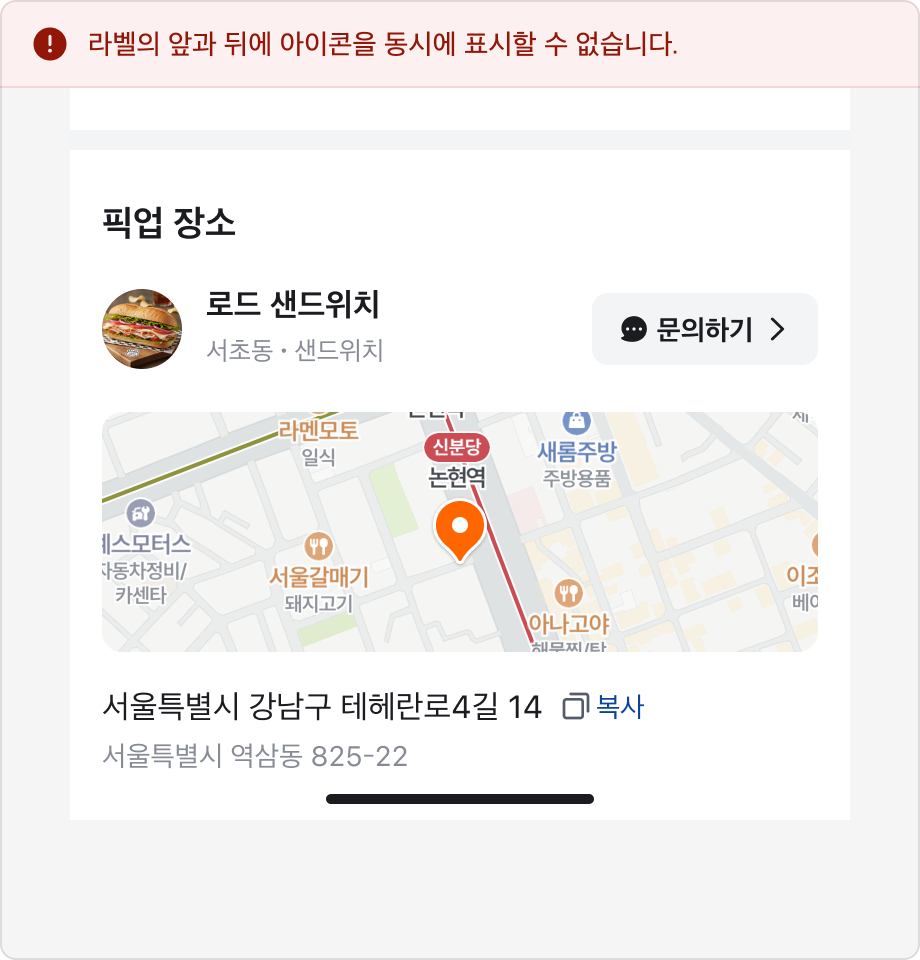This screenshot has width=920, height=960.
Task: Expand details via the chevron on 문의하기
Action: [779, 329]
